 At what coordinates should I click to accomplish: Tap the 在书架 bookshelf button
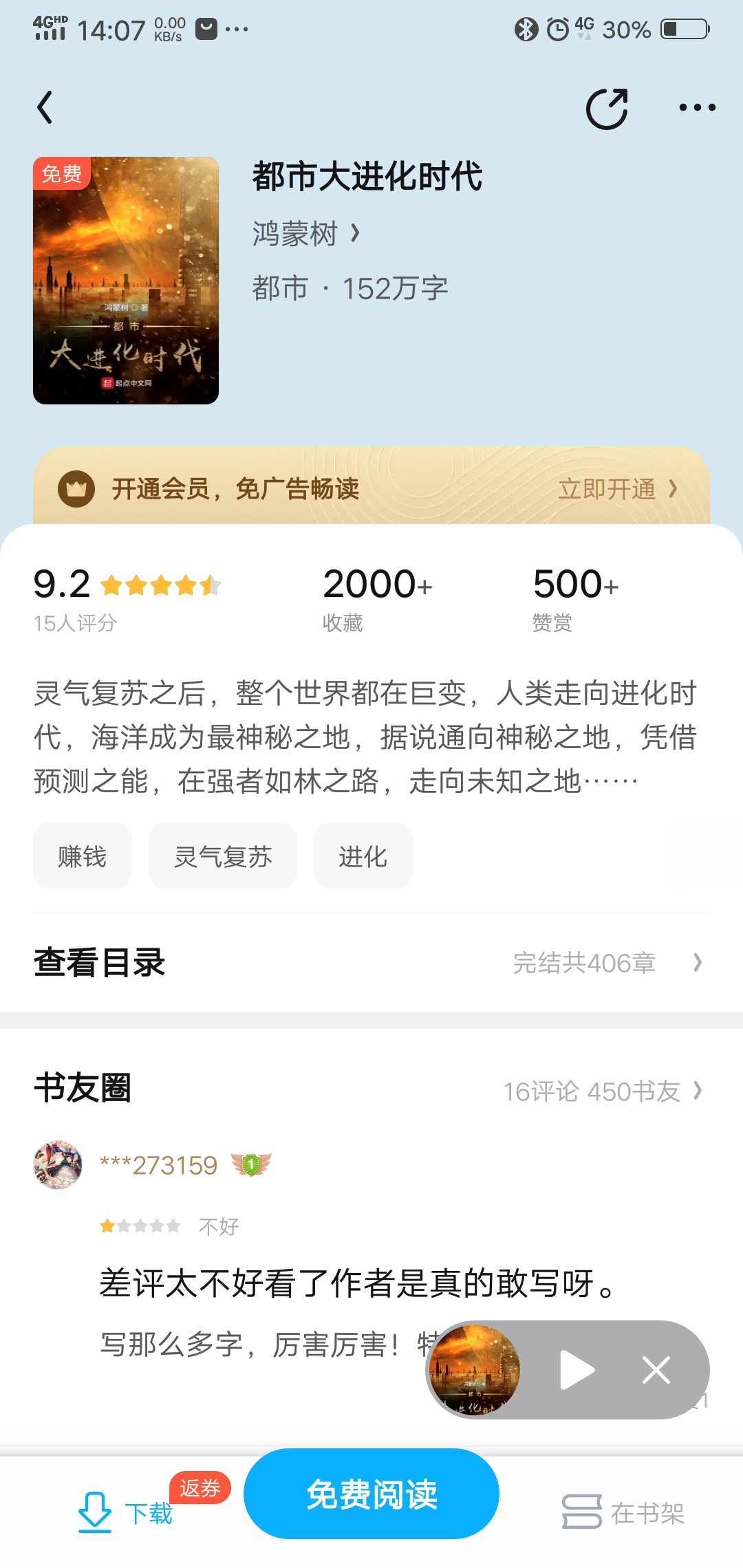click(x=623, y=1513)
